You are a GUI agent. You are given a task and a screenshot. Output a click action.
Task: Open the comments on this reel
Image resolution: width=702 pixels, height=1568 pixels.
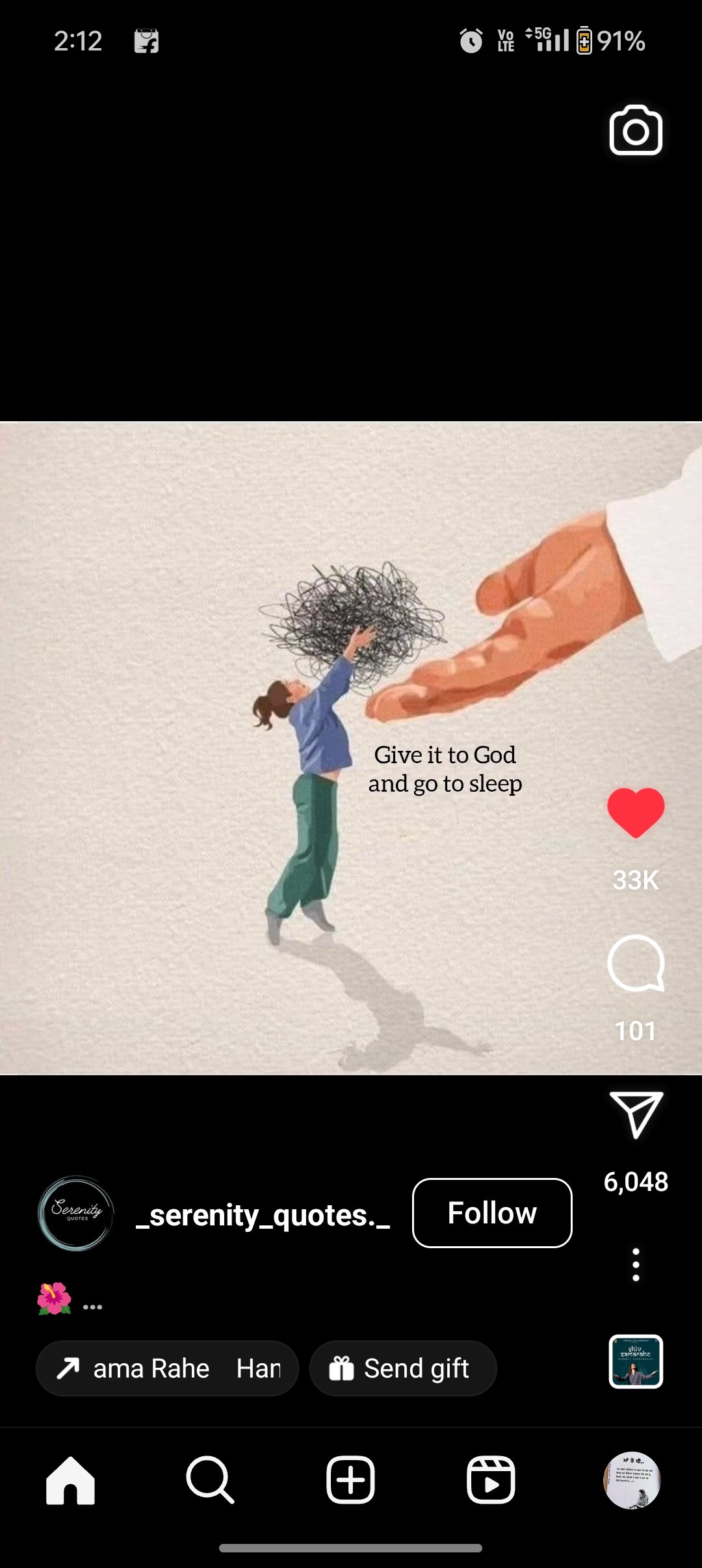tap(636, 963)
